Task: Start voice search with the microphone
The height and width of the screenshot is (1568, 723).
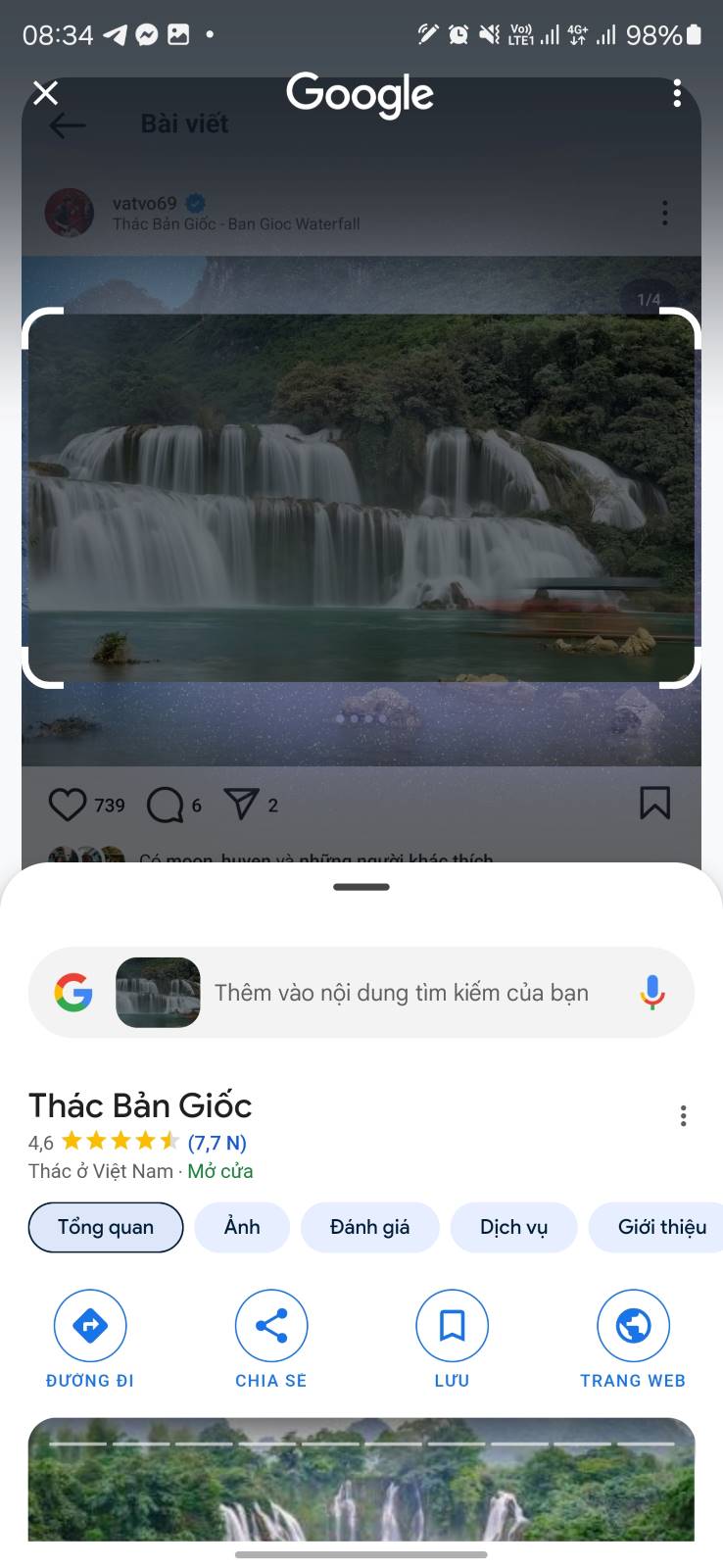Action: pyautogui.click(x=652, y=993)
